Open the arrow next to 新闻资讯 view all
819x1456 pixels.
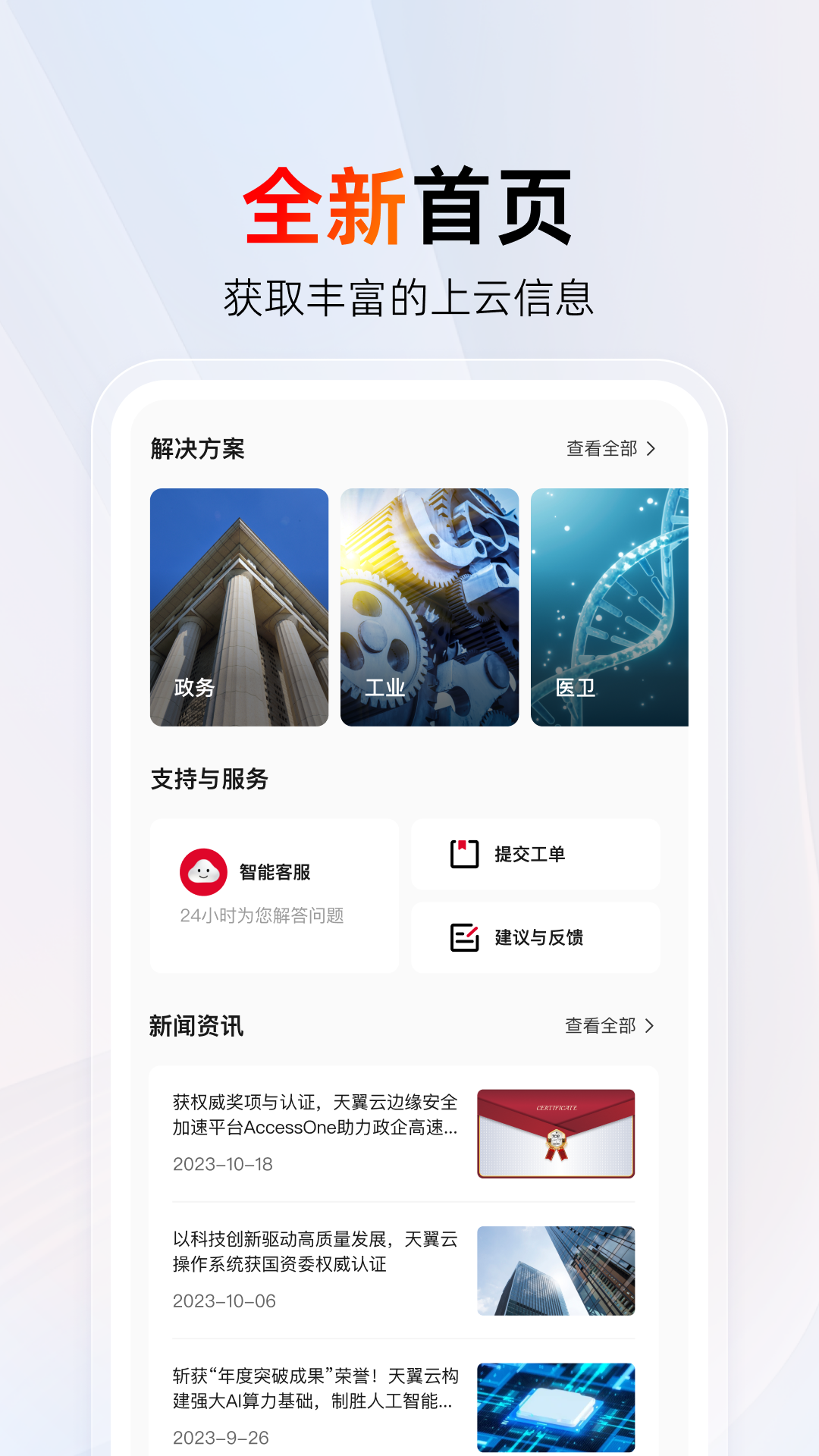click(651, 1027)
